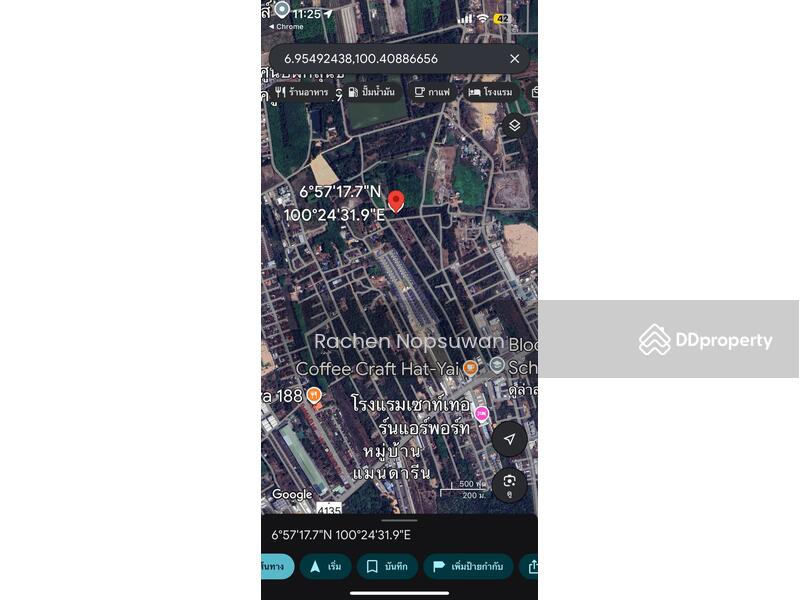The width and height of the screenshot is (800, 600).
Task: Select the ปั๊มน้ำมัน gas station chip
Action: tap(370, 92)
